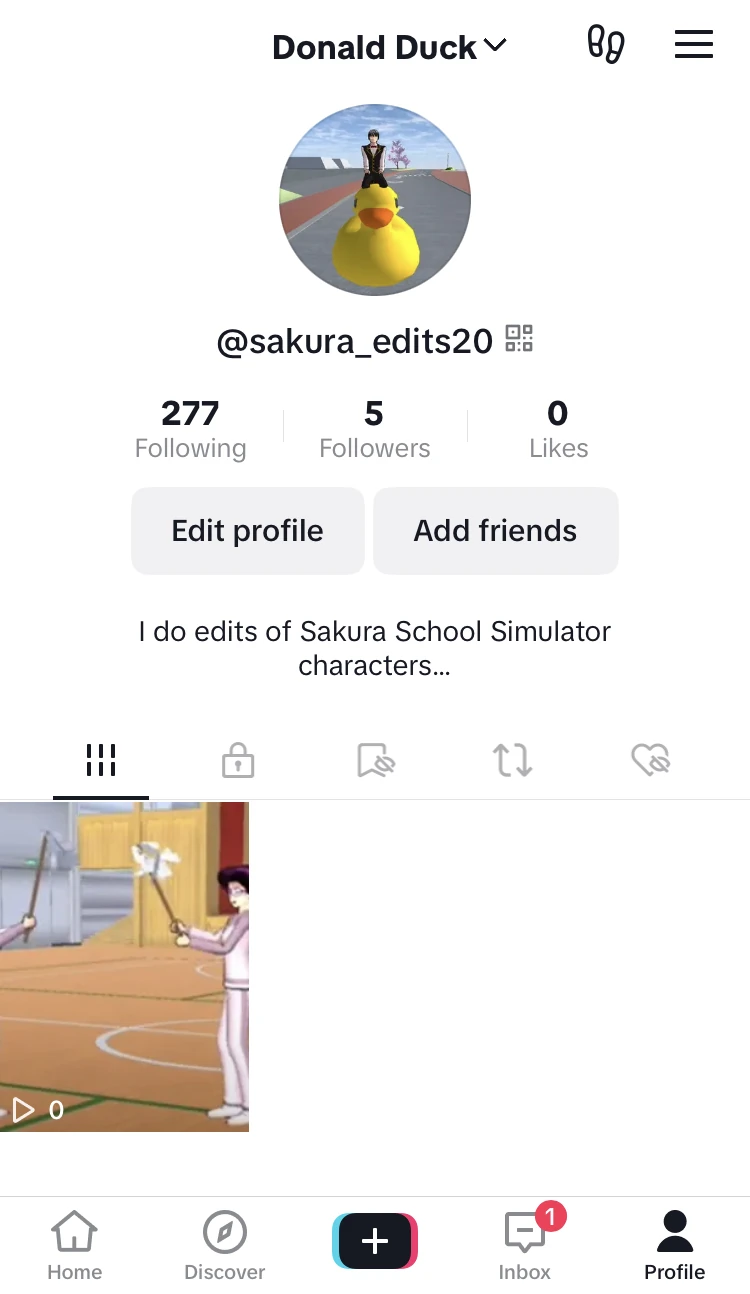750x1294 pixels.
Task: Click the Edit profile button
Action: (x=247, y=531)
